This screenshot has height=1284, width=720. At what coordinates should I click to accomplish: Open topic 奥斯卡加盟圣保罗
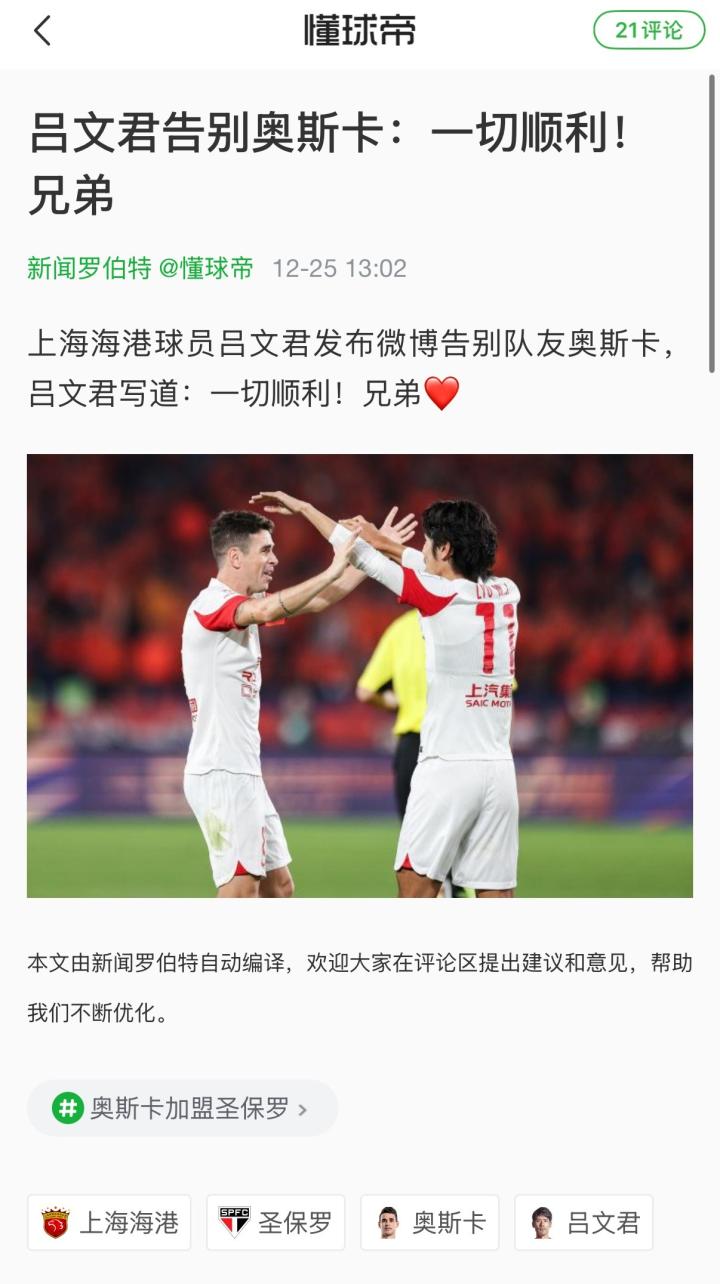(x=182, y=1108)
